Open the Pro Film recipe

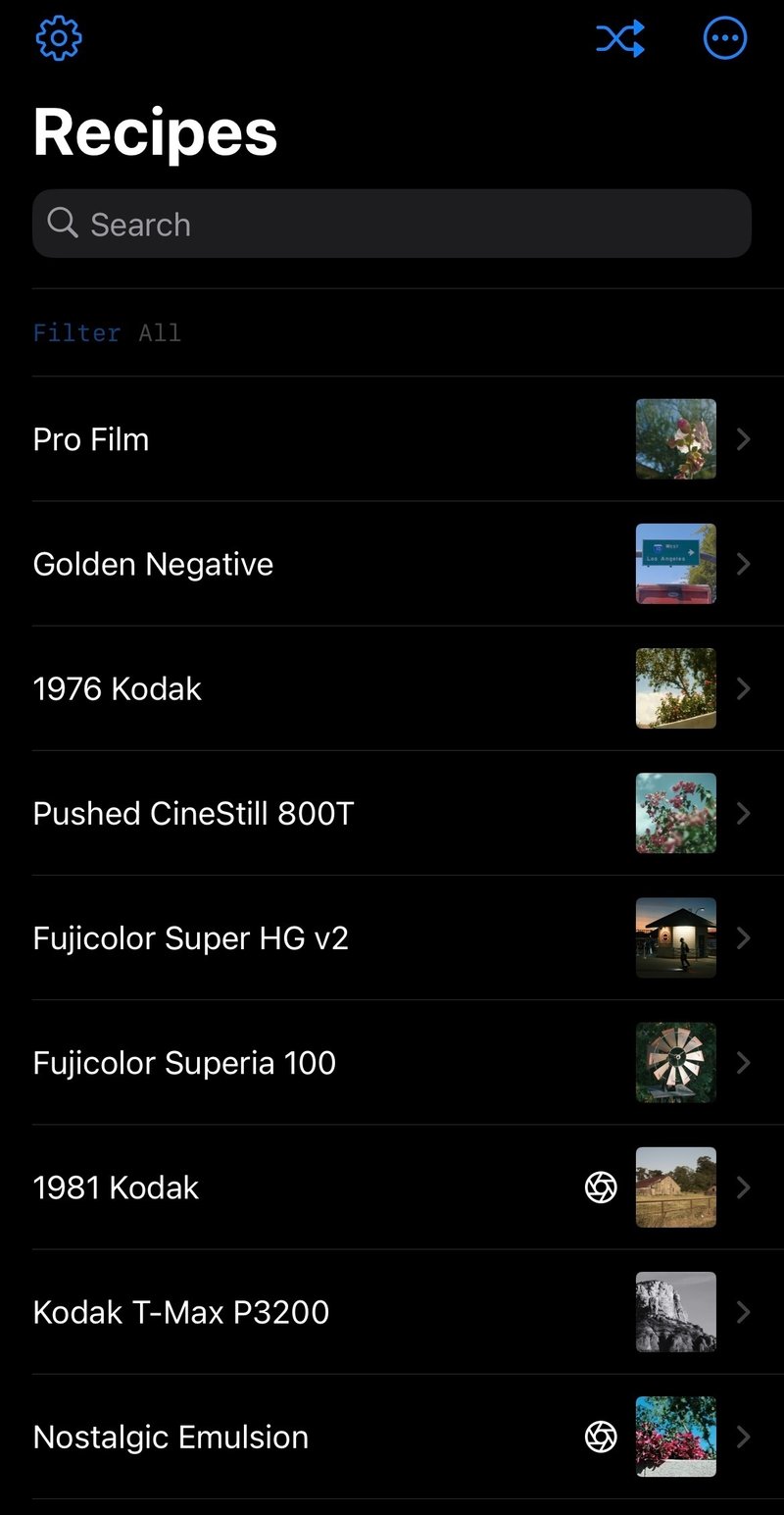click(392, 439)
